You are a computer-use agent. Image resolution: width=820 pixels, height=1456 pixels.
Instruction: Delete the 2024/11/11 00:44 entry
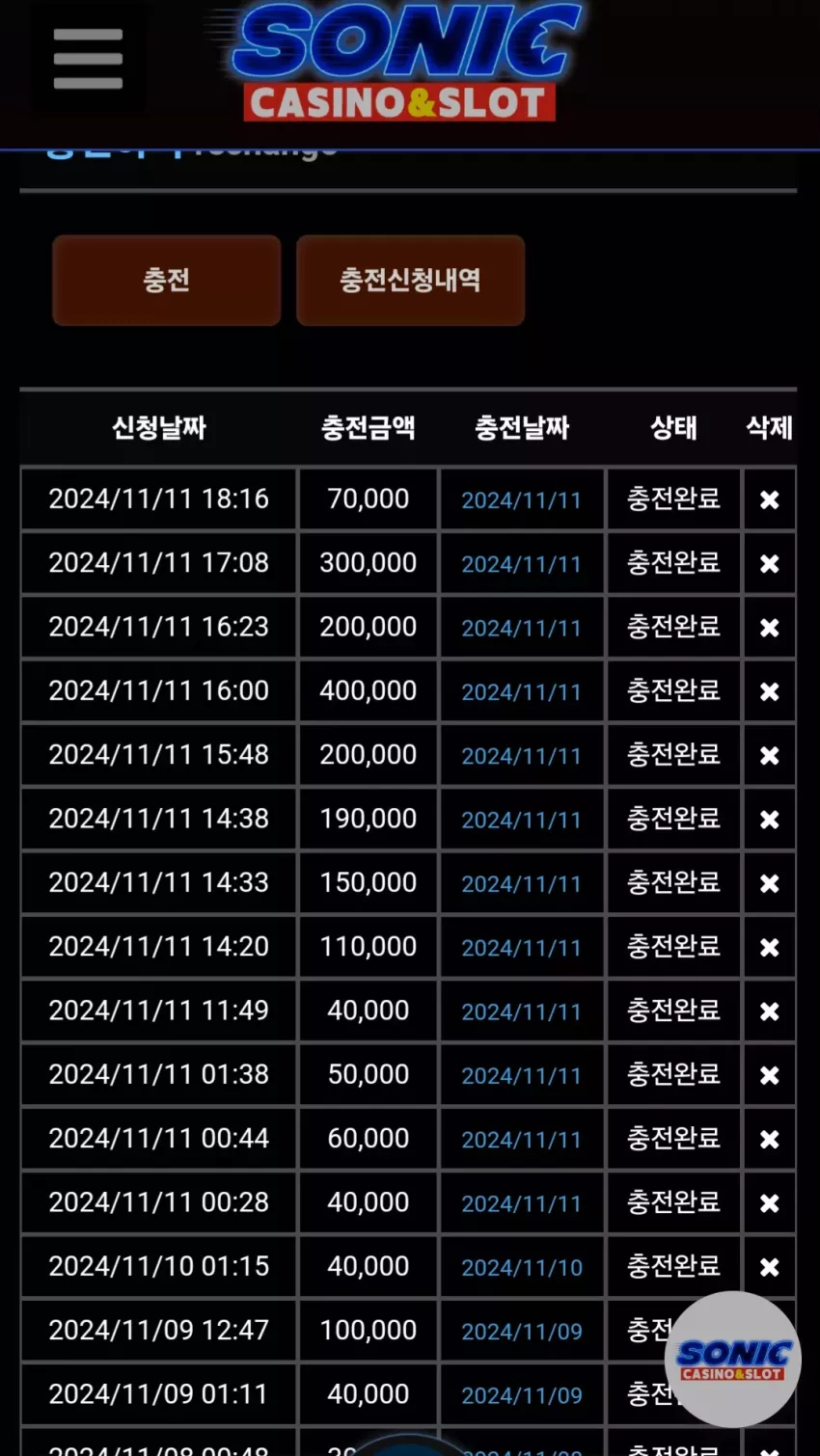pyautogui.click(x=769, y=1139)
